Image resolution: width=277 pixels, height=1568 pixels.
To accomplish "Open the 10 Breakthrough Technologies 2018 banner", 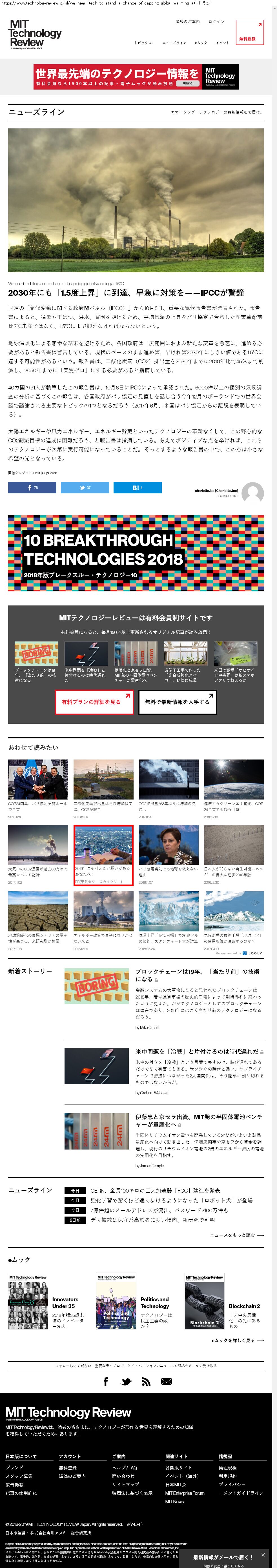I will coord(136,553).
